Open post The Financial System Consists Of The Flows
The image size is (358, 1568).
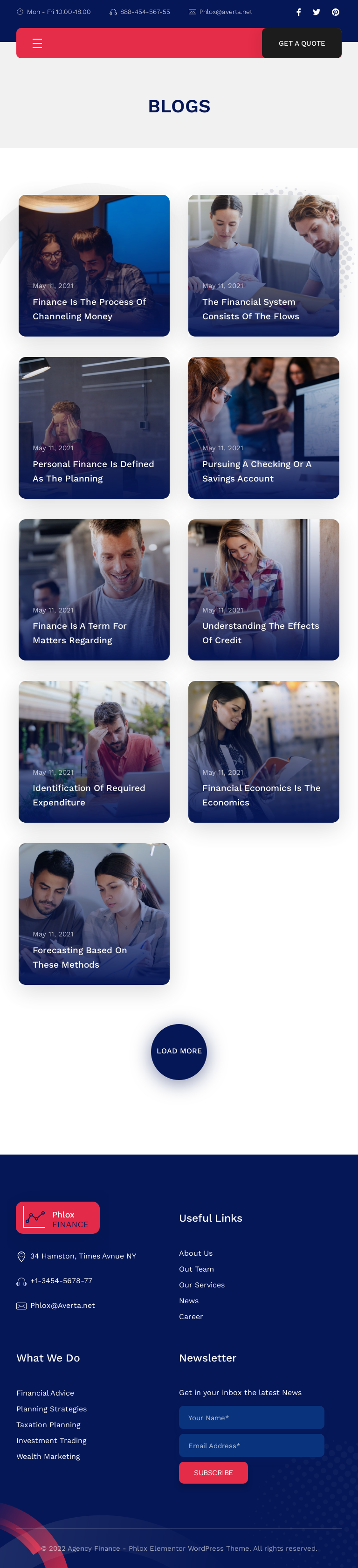point(250,309)
